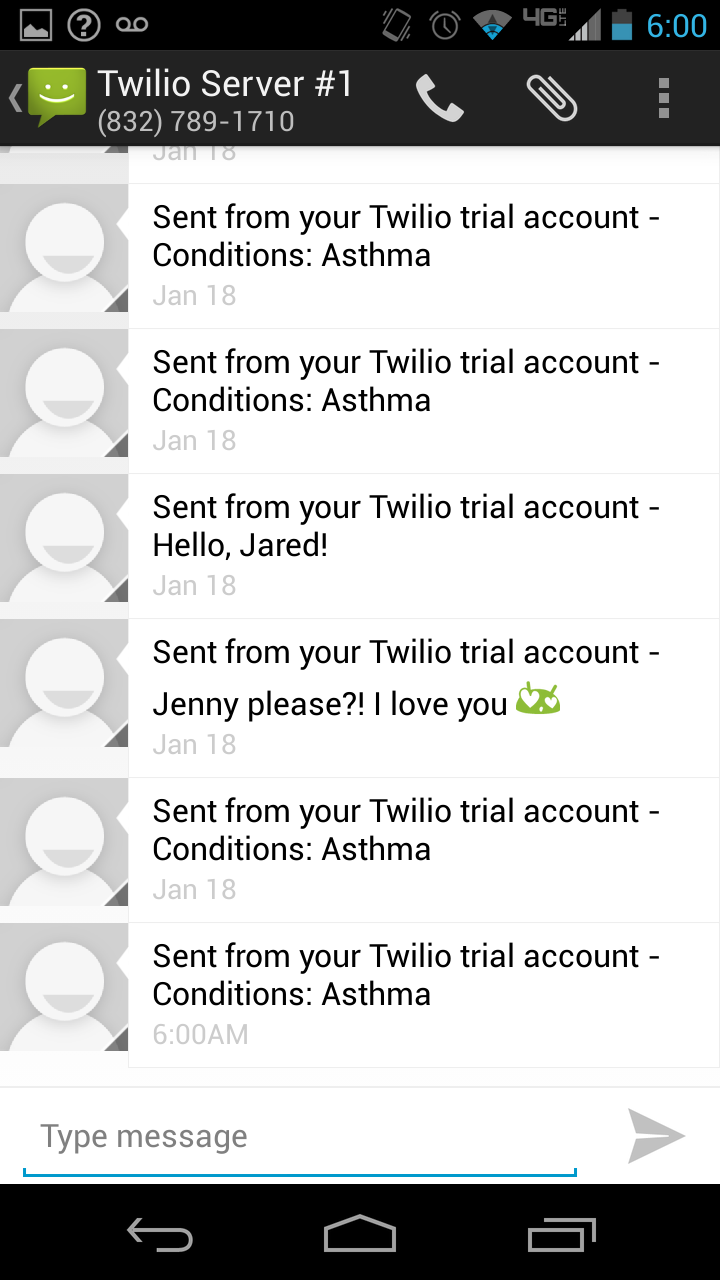Send the message with the arrow

tap(656, 1135)
